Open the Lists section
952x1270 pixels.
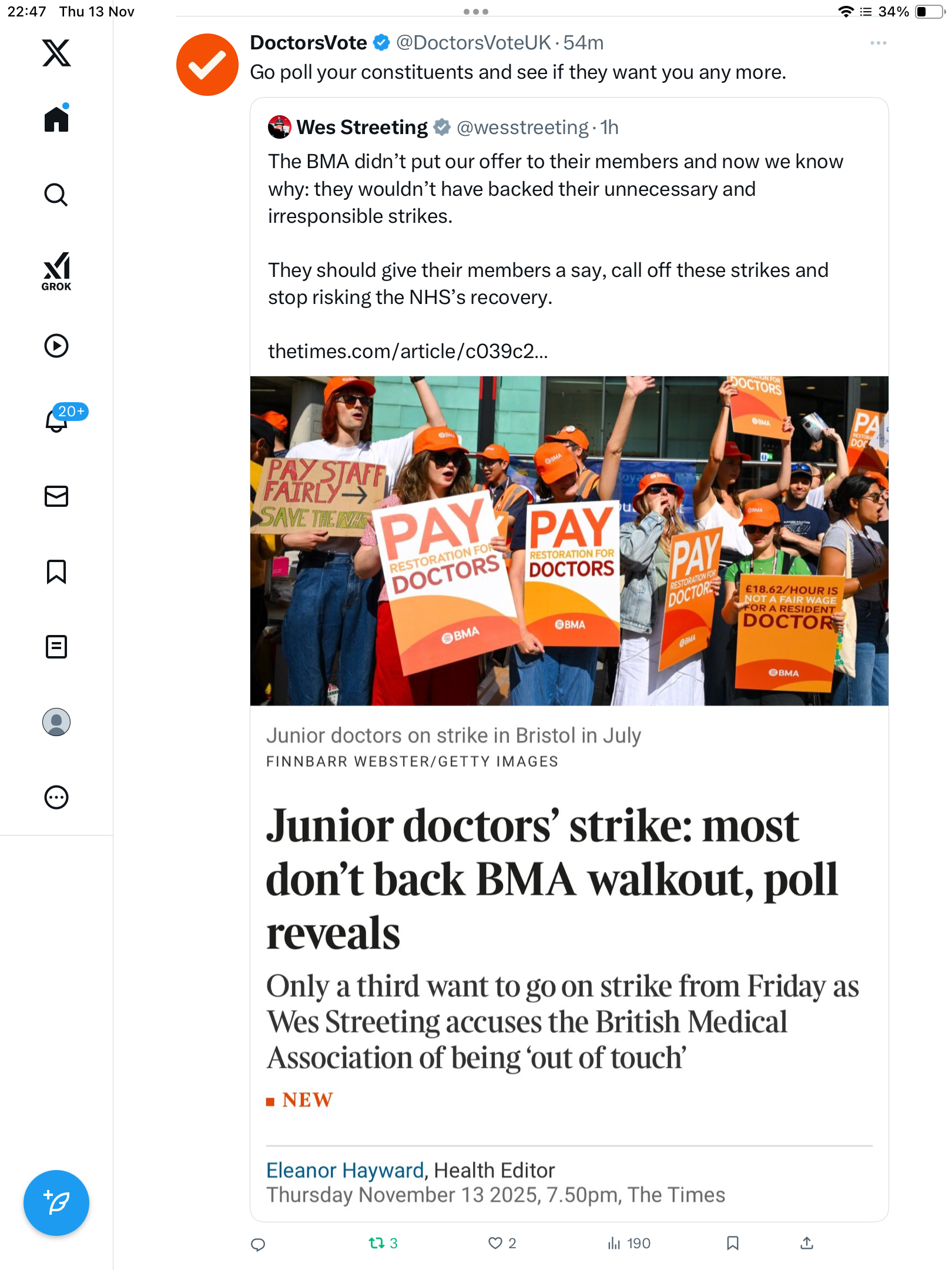click(56, 647)
